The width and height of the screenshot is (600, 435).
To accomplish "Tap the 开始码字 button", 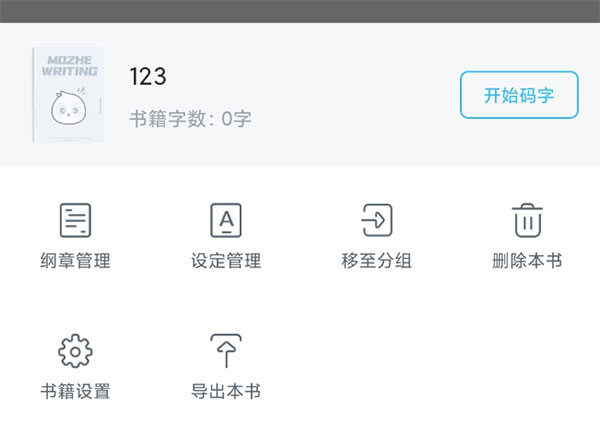I will [518, 96].
